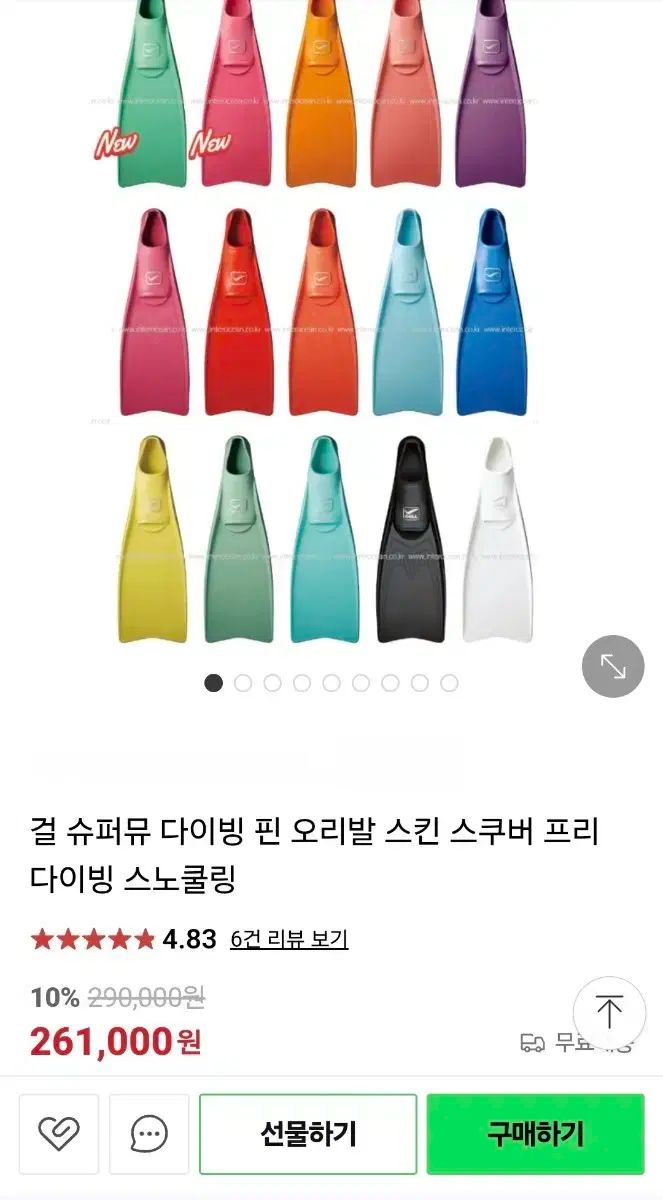Tap the 선물하기 gift button
663x1200 pixels.
pos(308,1134)
